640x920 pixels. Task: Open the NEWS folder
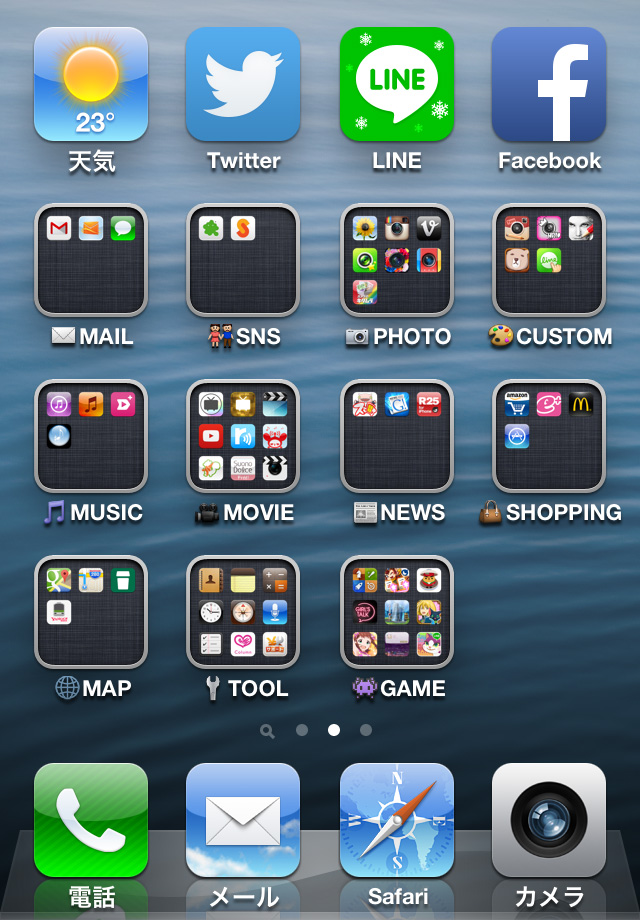pyautogui.click(x=397, y=436)
